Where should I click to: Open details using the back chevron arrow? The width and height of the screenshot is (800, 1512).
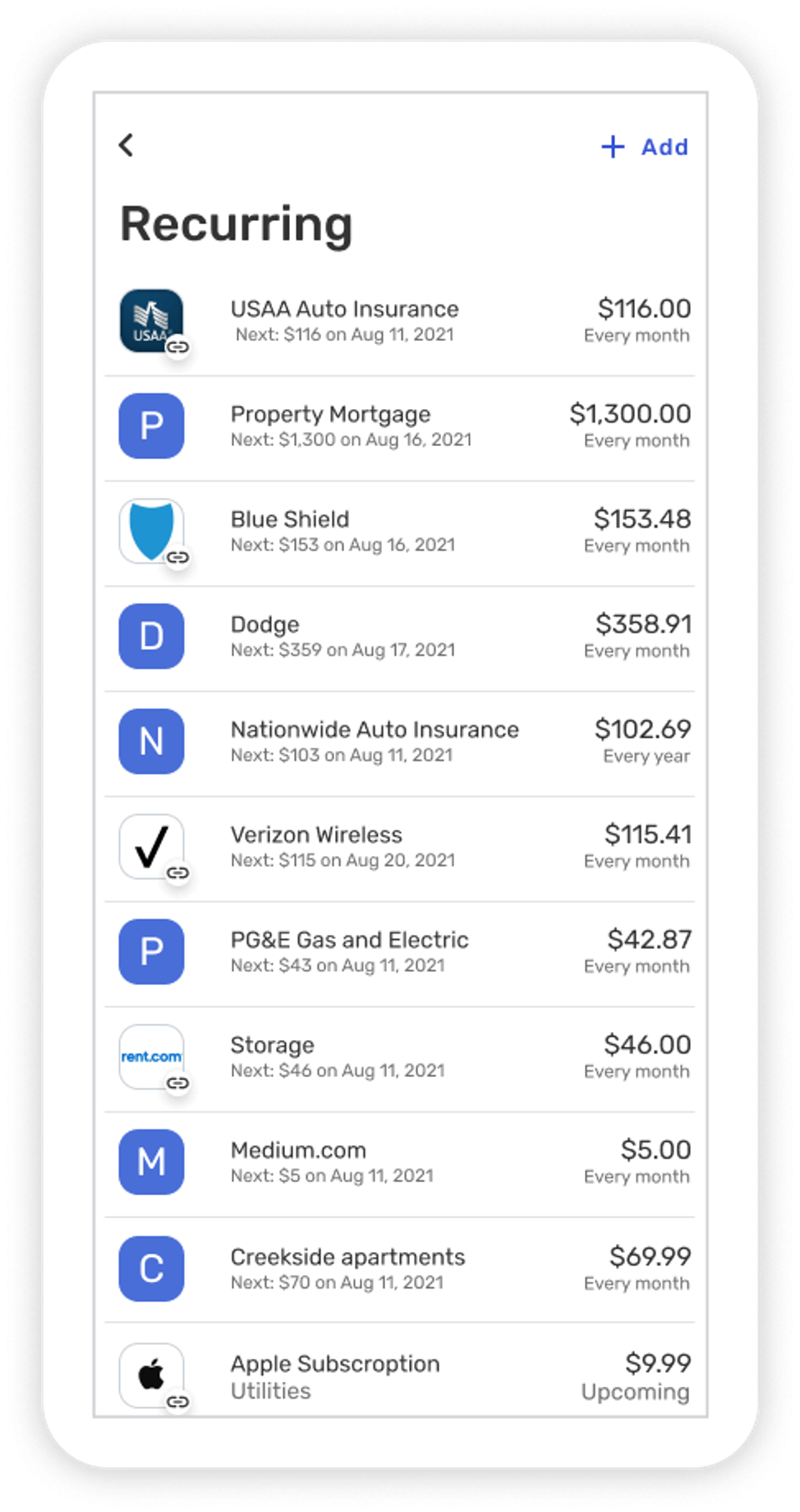coord(127,146)
